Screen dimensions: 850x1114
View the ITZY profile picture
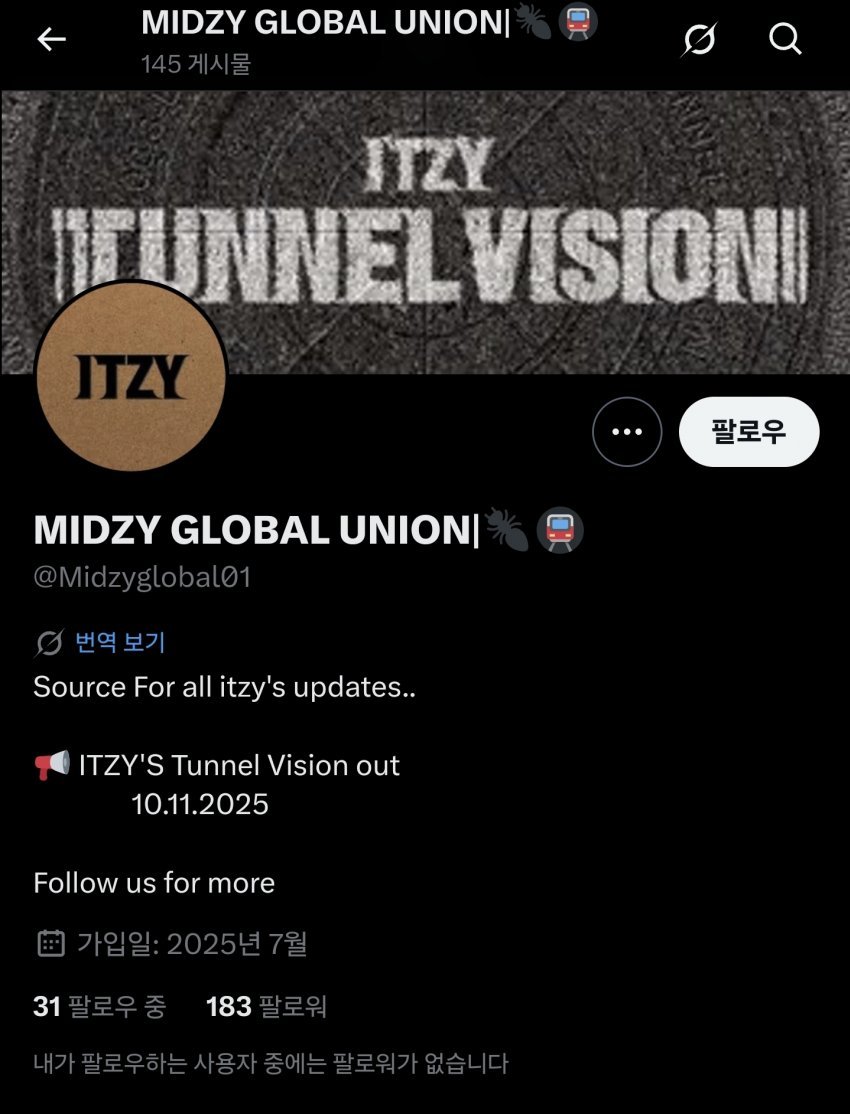131,377
